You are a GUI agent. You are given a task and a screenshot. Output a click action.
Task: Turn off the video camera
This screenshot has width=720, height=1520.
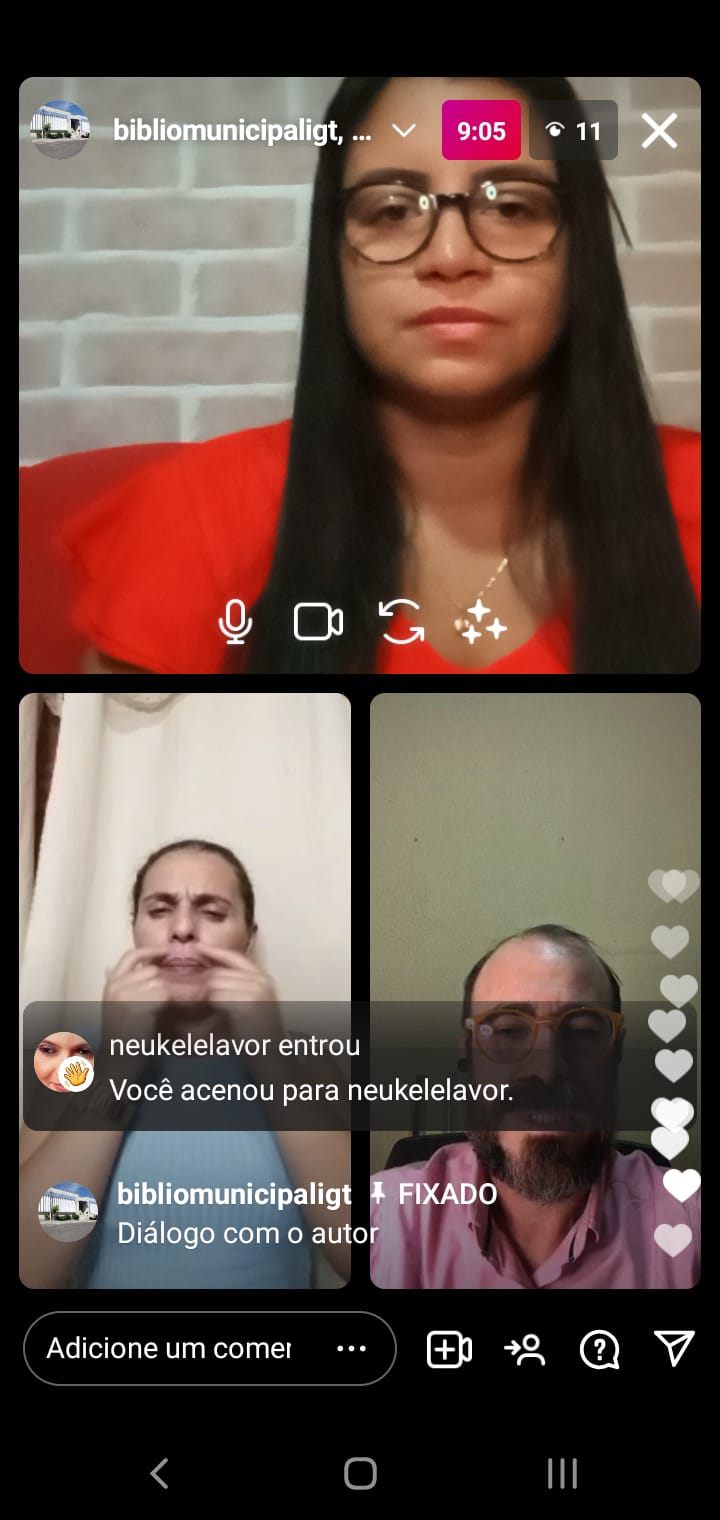(318, 622)
